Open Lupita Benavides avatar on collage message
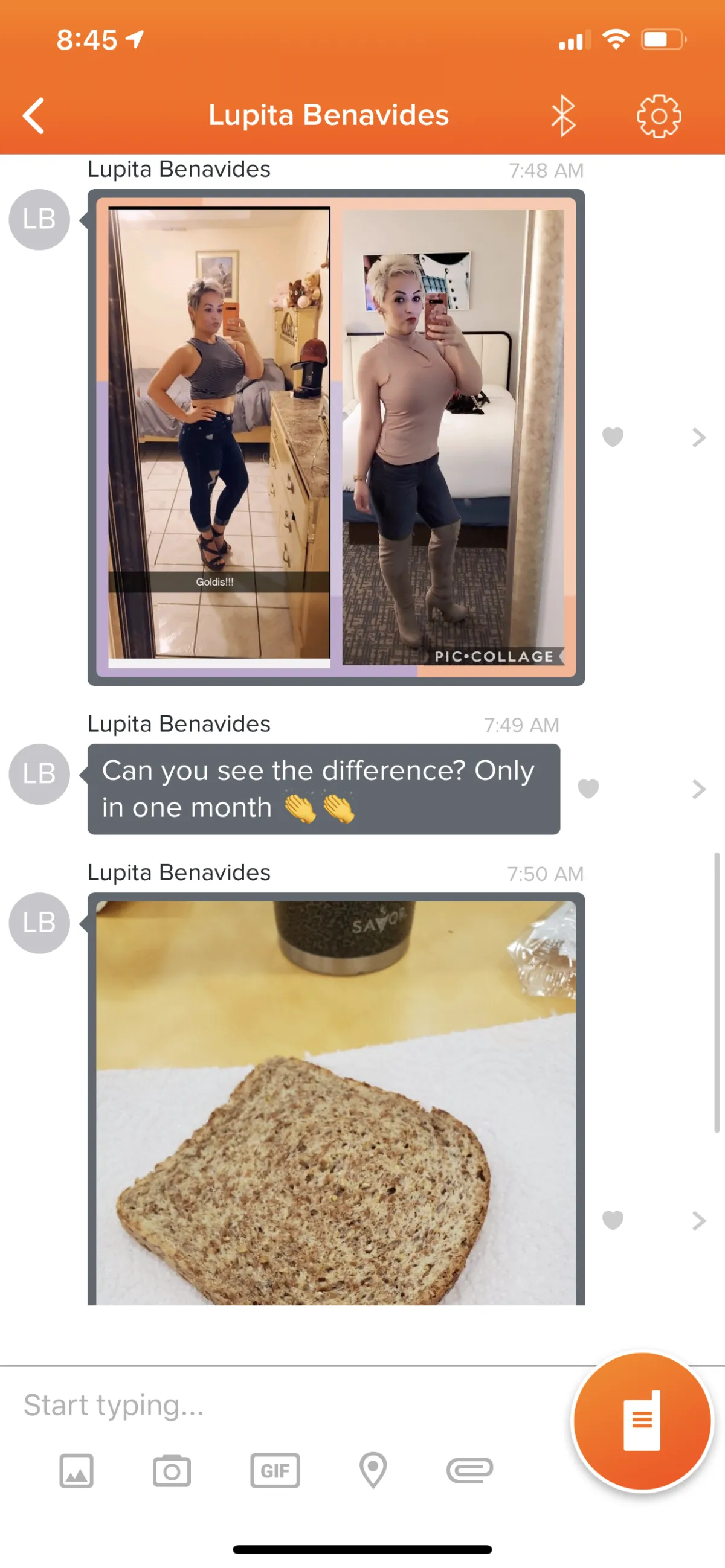 [39, 219]
